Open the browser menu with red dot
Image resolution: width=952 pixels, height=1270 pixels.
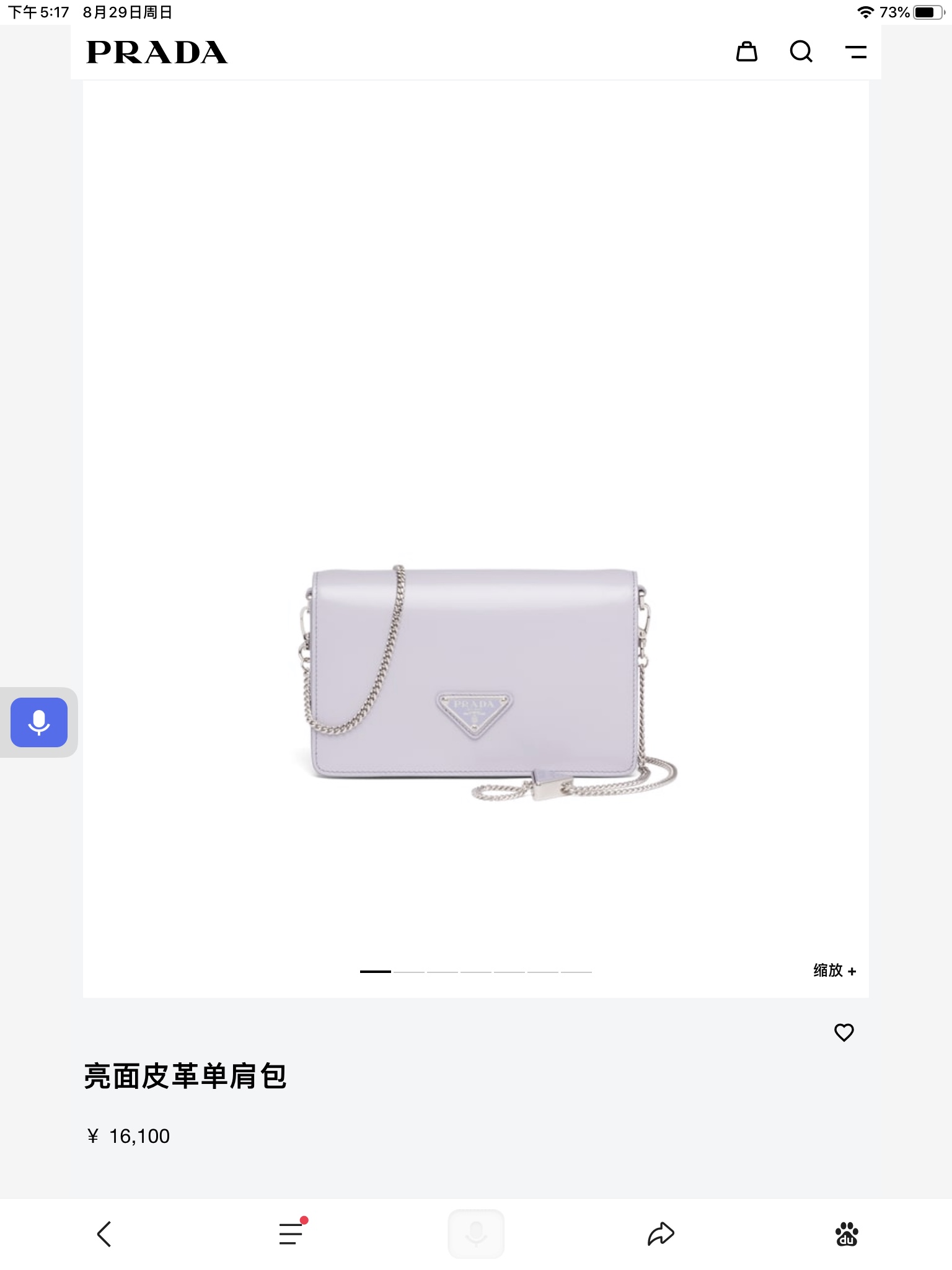click(291, 1233)
